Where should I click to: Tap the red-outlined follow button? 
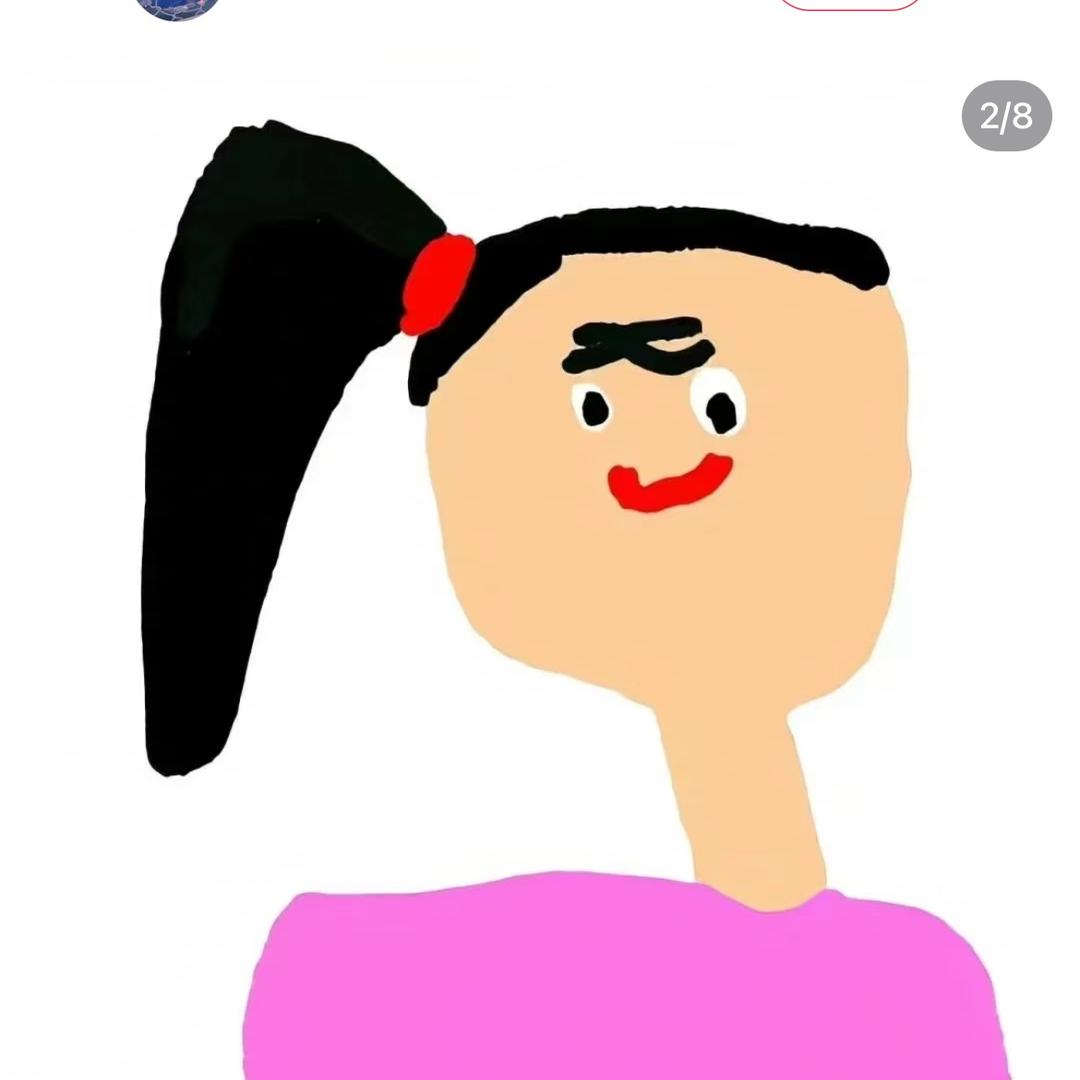coord(849,4)
